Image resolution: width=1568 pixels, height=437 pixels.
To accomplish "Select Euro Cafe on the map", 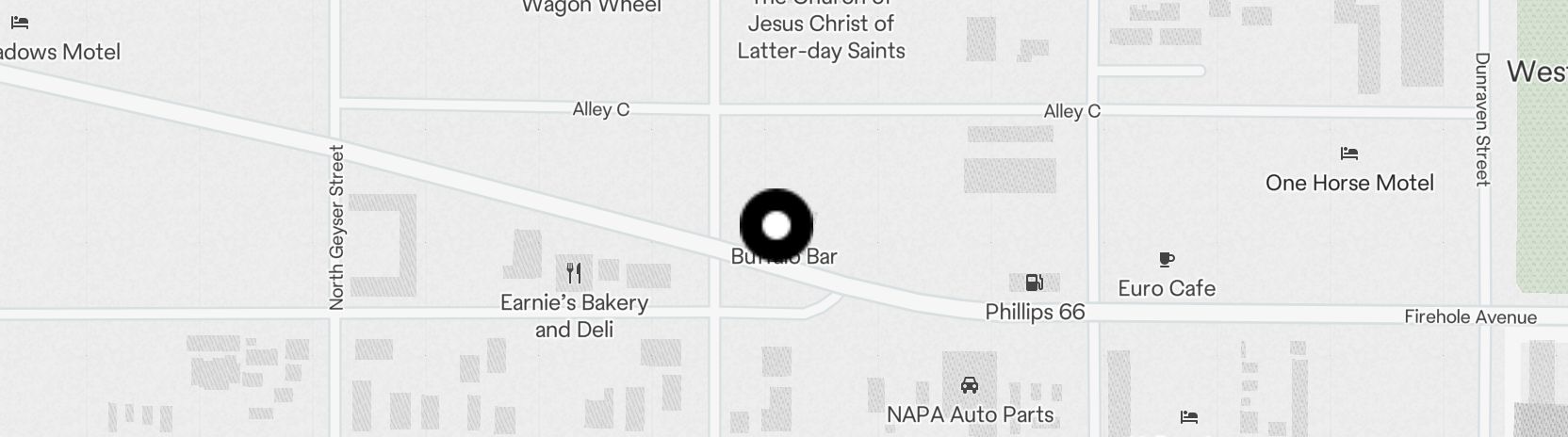I will tap(1167, 260).
